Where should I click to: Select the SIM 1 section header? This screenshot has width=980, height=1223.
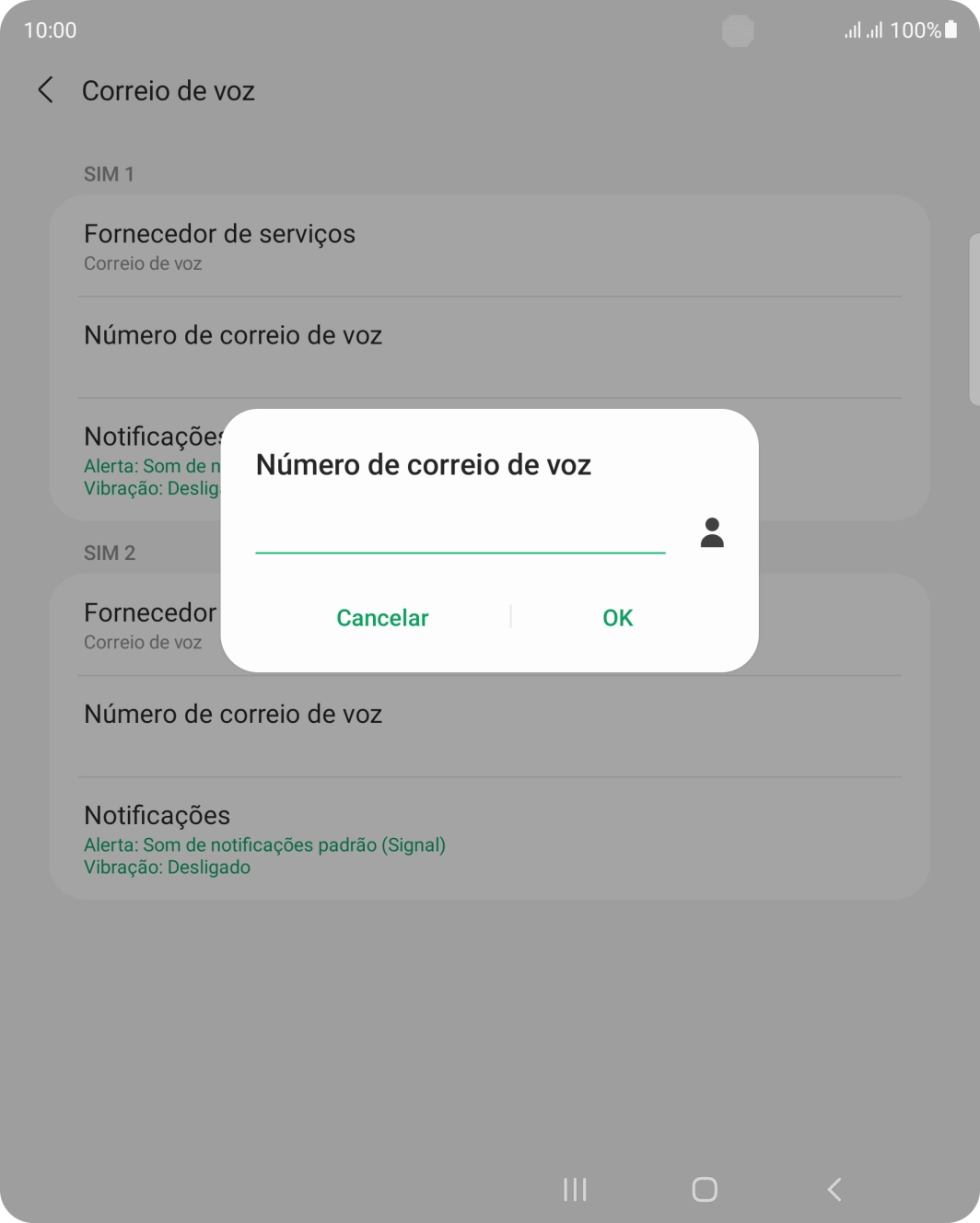(109, 173)
